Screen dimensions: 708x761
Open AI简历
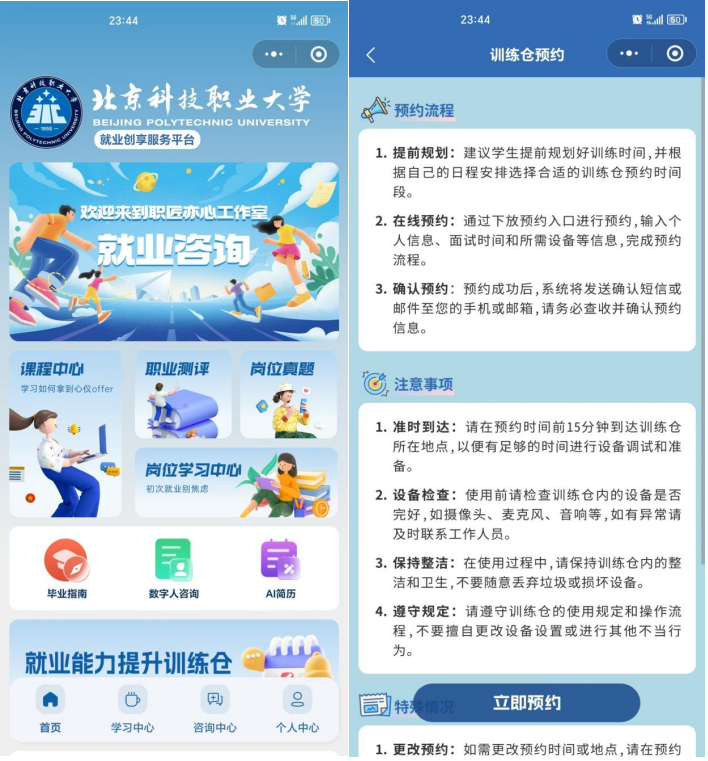279,568
